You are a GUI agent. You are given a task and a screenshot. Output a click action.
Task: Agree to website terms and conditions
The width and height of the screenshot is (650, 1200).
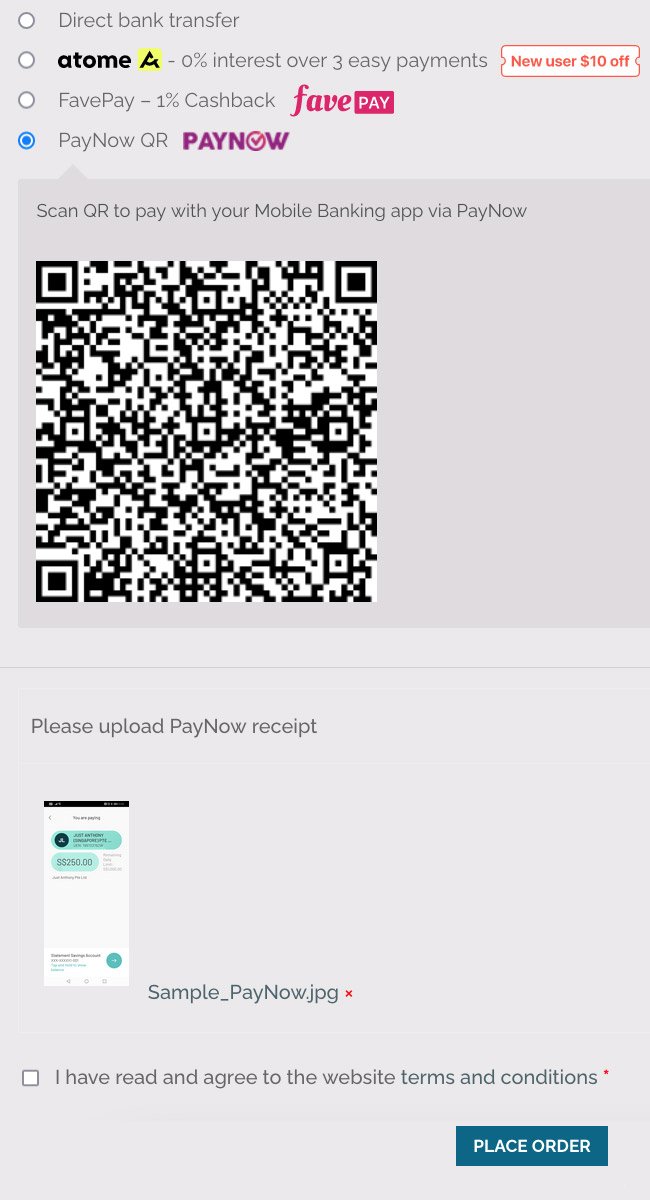31,1078
